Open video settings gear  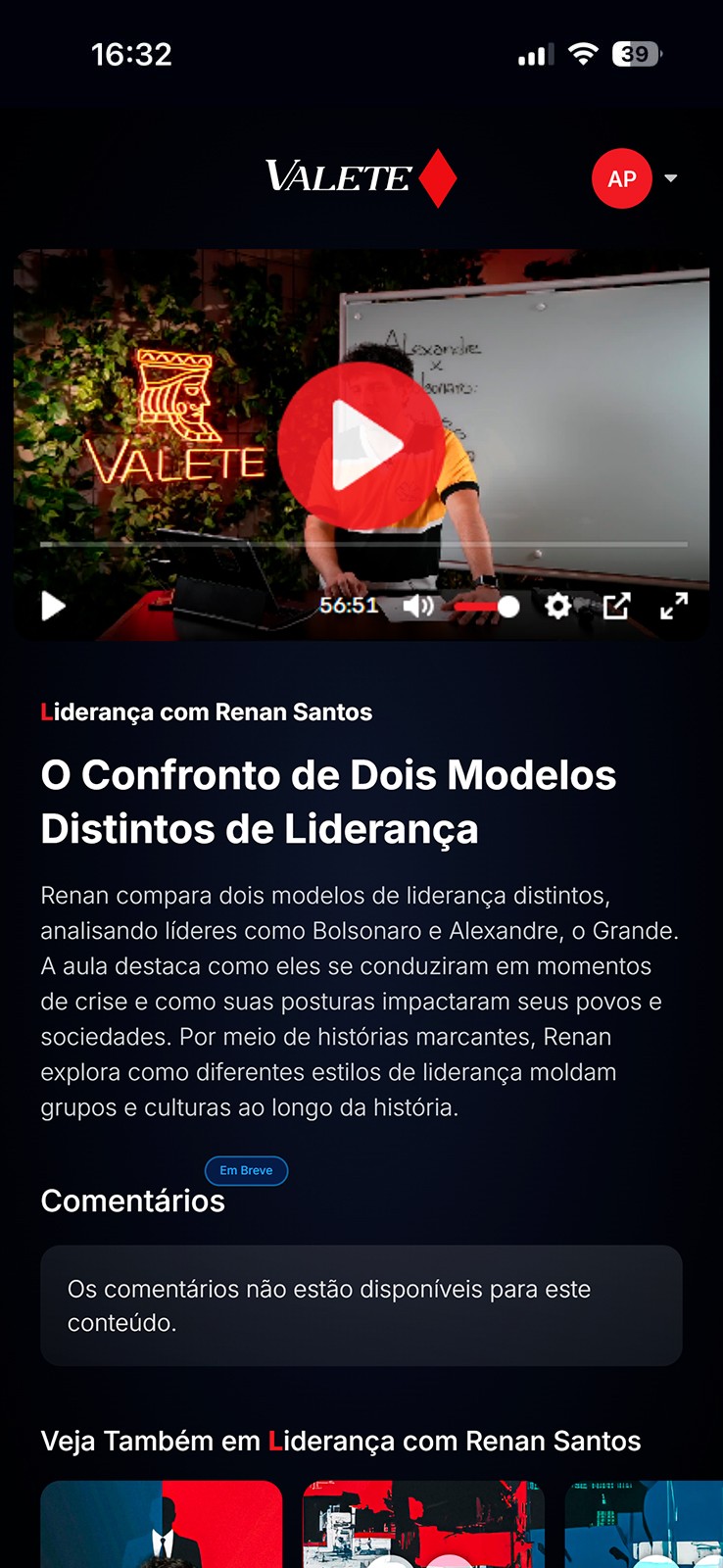coord(557,607)
